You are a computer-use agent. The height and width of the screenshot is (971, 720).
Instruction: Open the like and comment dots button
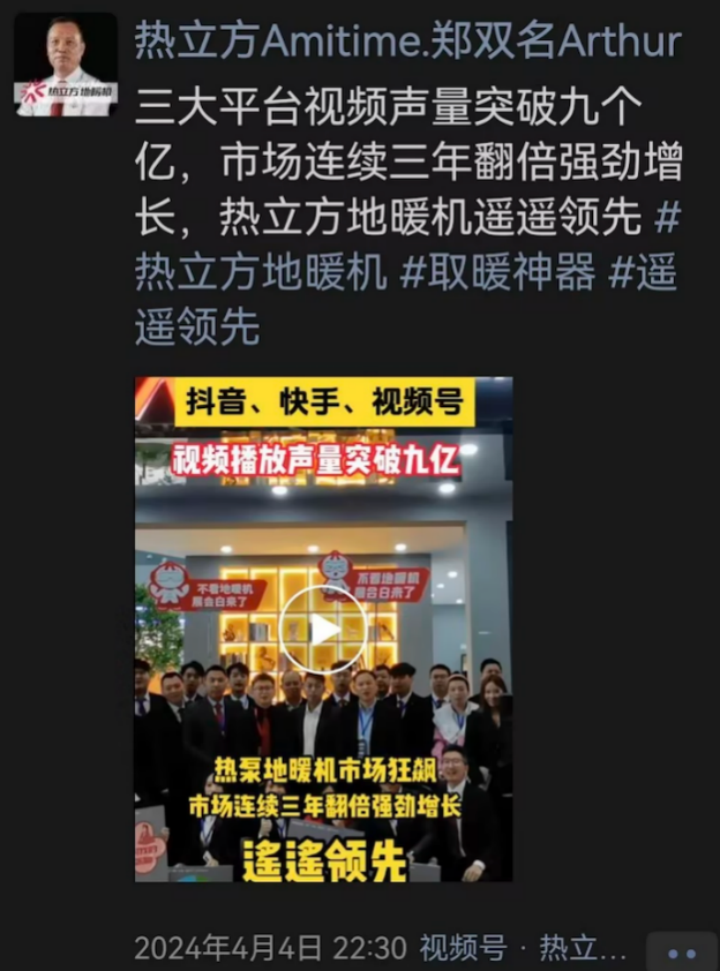(681, 952)
